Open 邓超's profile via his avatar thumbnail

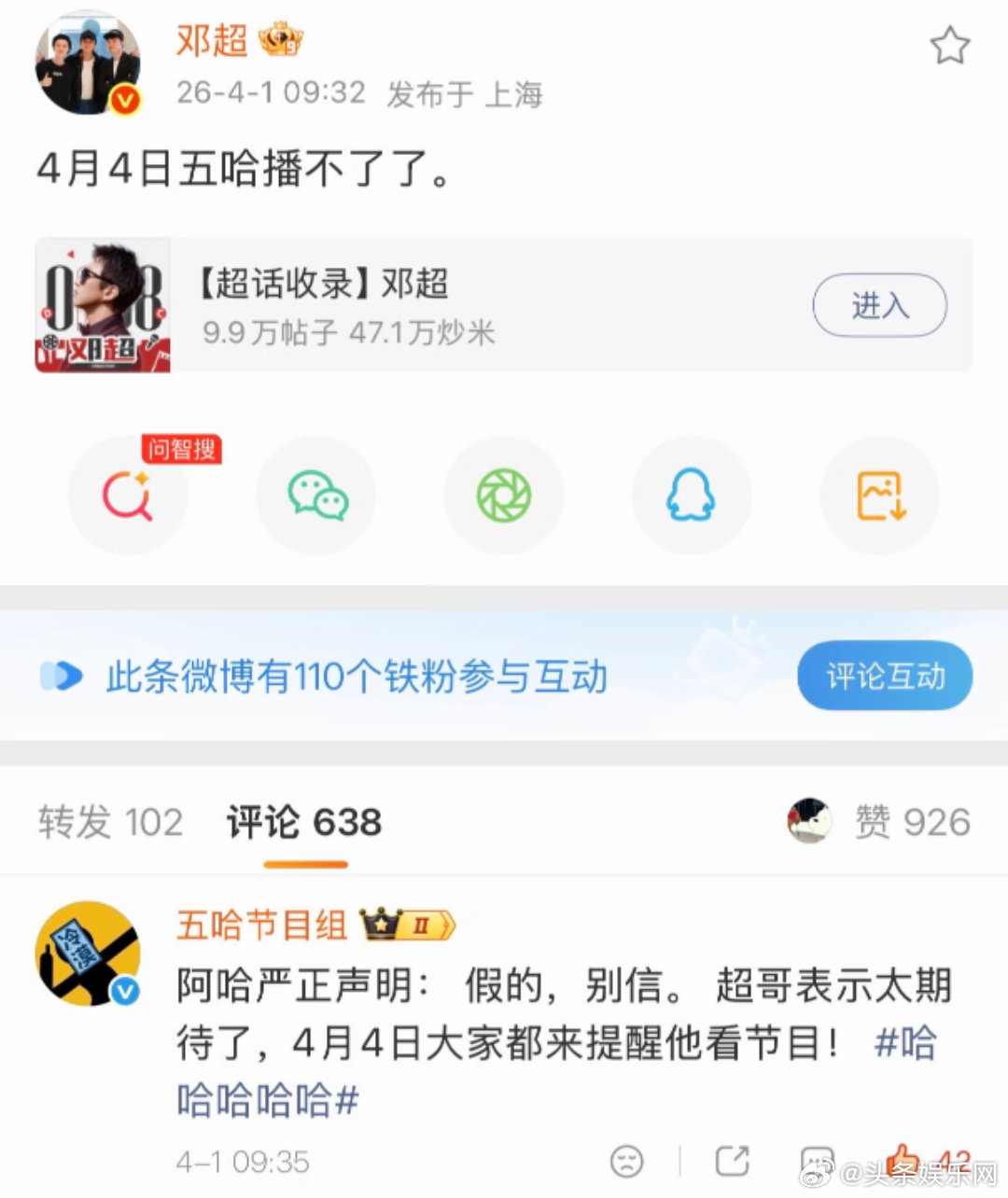point(87,61)
